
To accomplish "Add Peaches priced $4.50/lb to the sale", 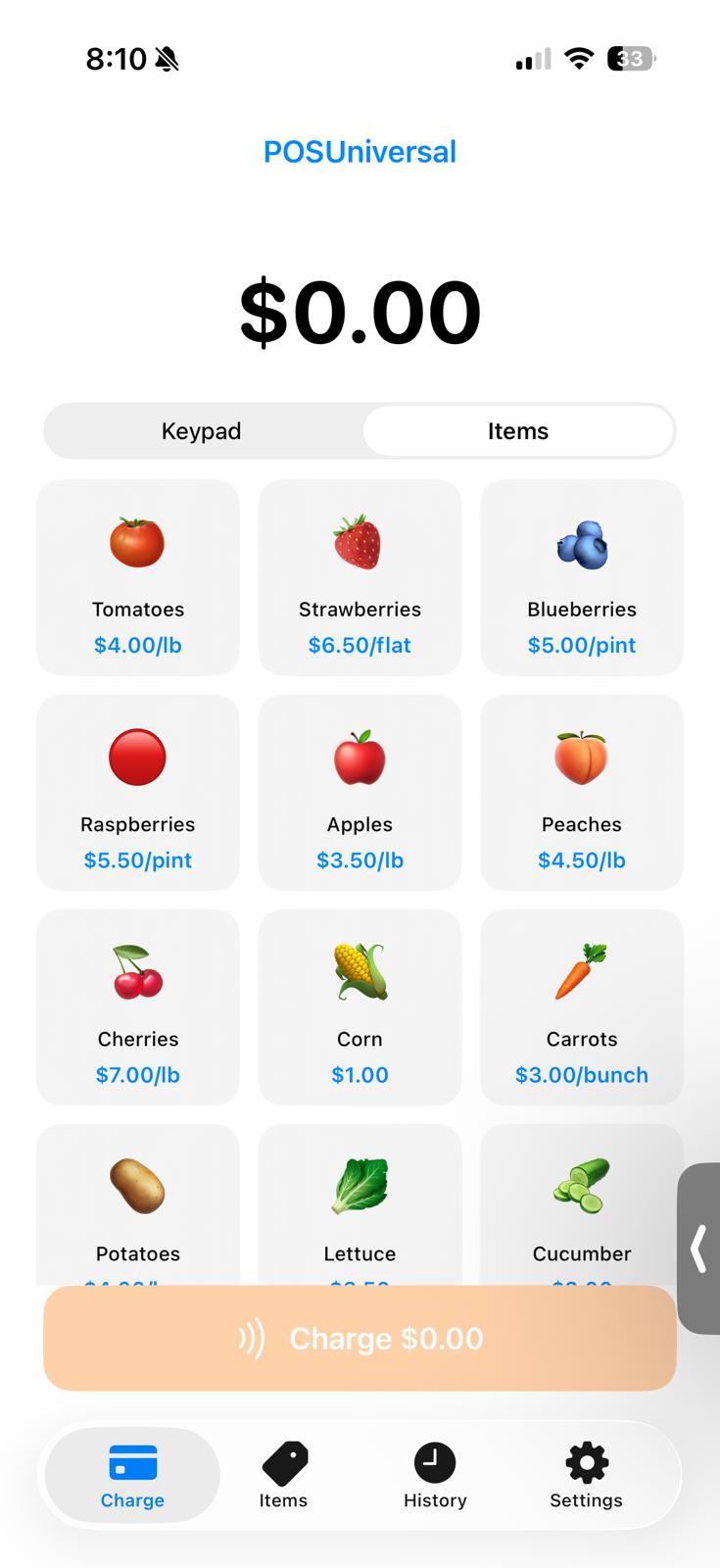I will pyautogui.click(x=581, y=794).
